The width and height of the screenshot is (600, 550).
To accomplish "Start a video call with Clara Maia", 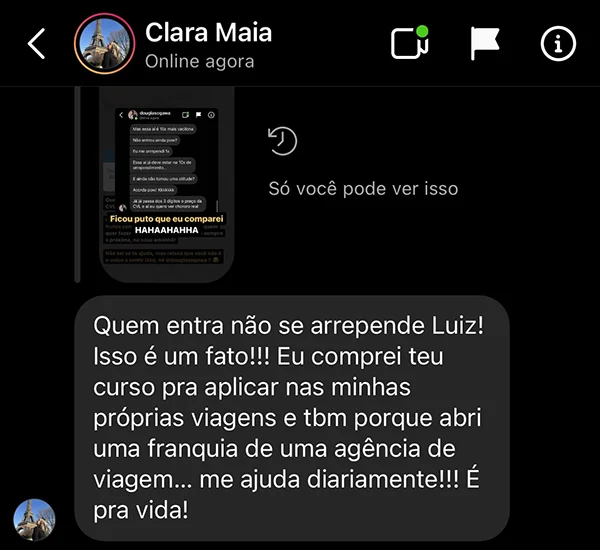I will [409, 44].
